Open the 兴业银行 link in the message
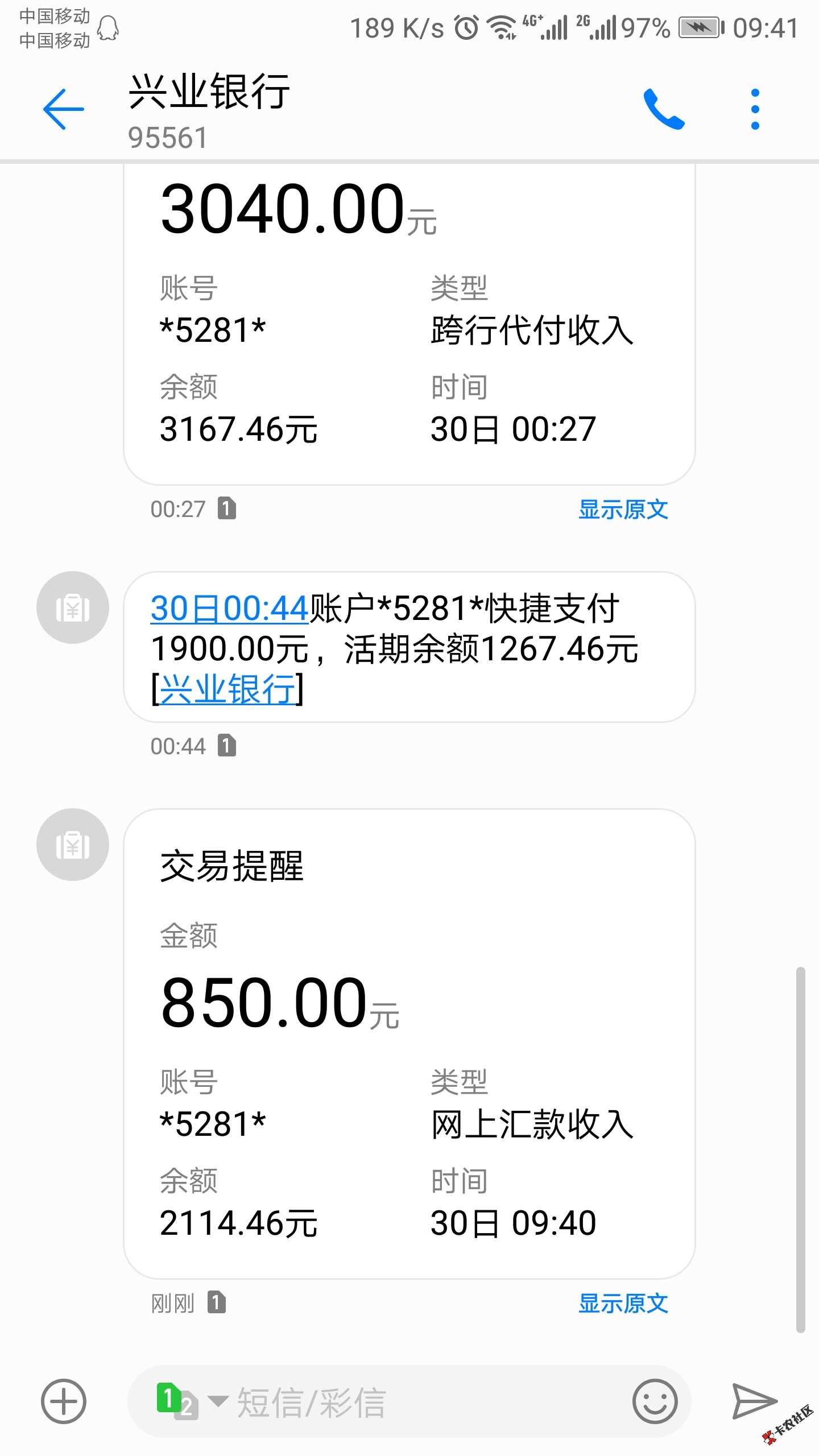 pyautogui.click(x=227, y=689)
